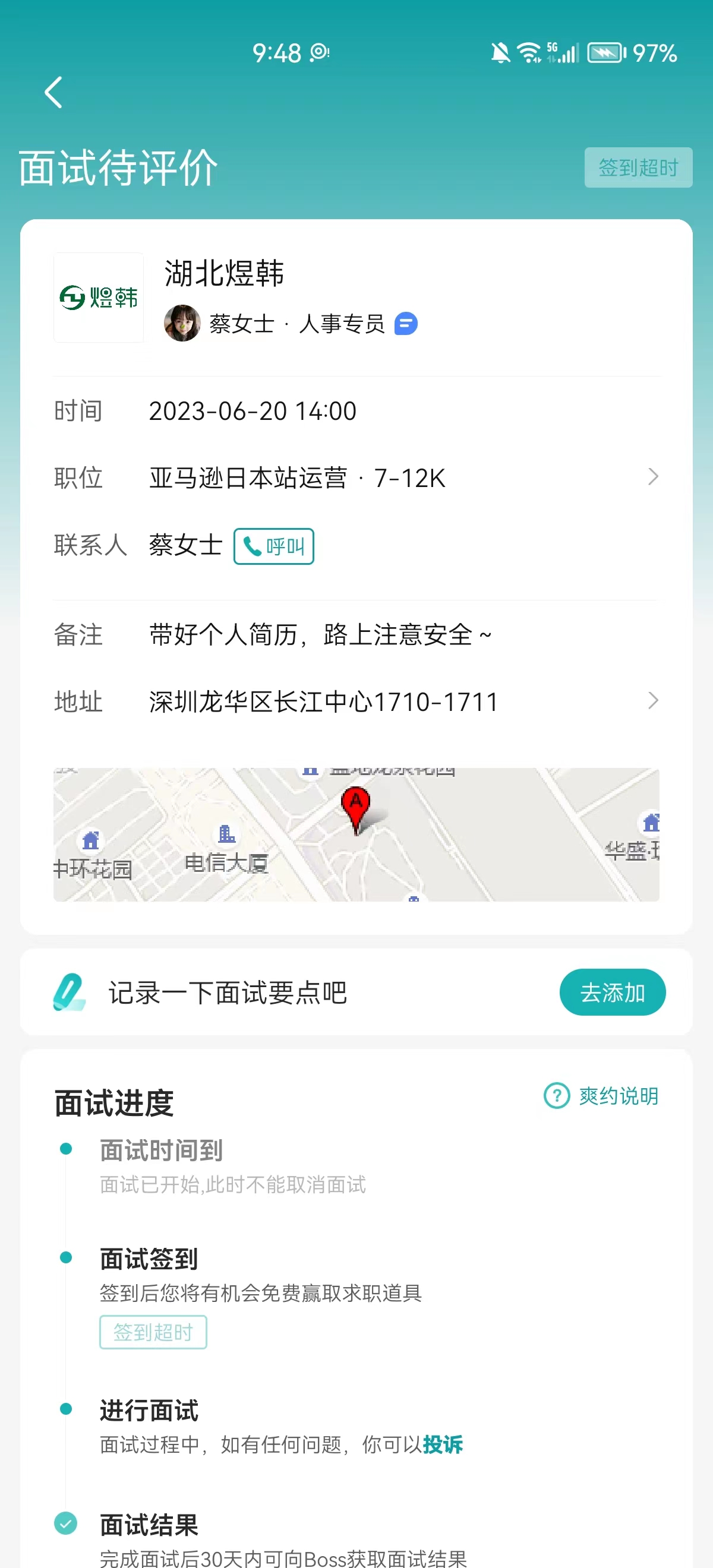Open 湖北煜韩 company logo

(x=99, y=298)
